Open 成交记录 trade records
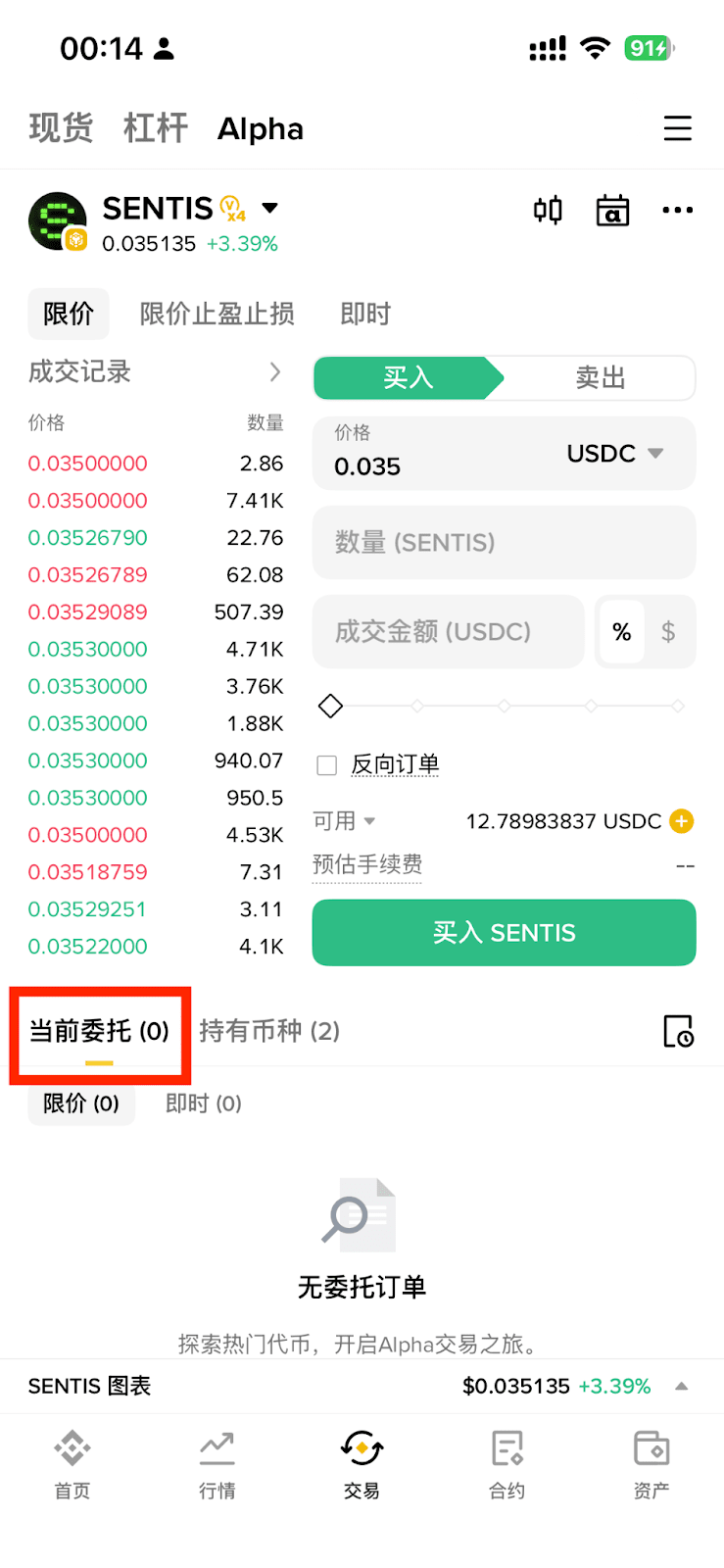Viewport: 724px width, 1568px height. pyautogui.click(x=79, y=372)
